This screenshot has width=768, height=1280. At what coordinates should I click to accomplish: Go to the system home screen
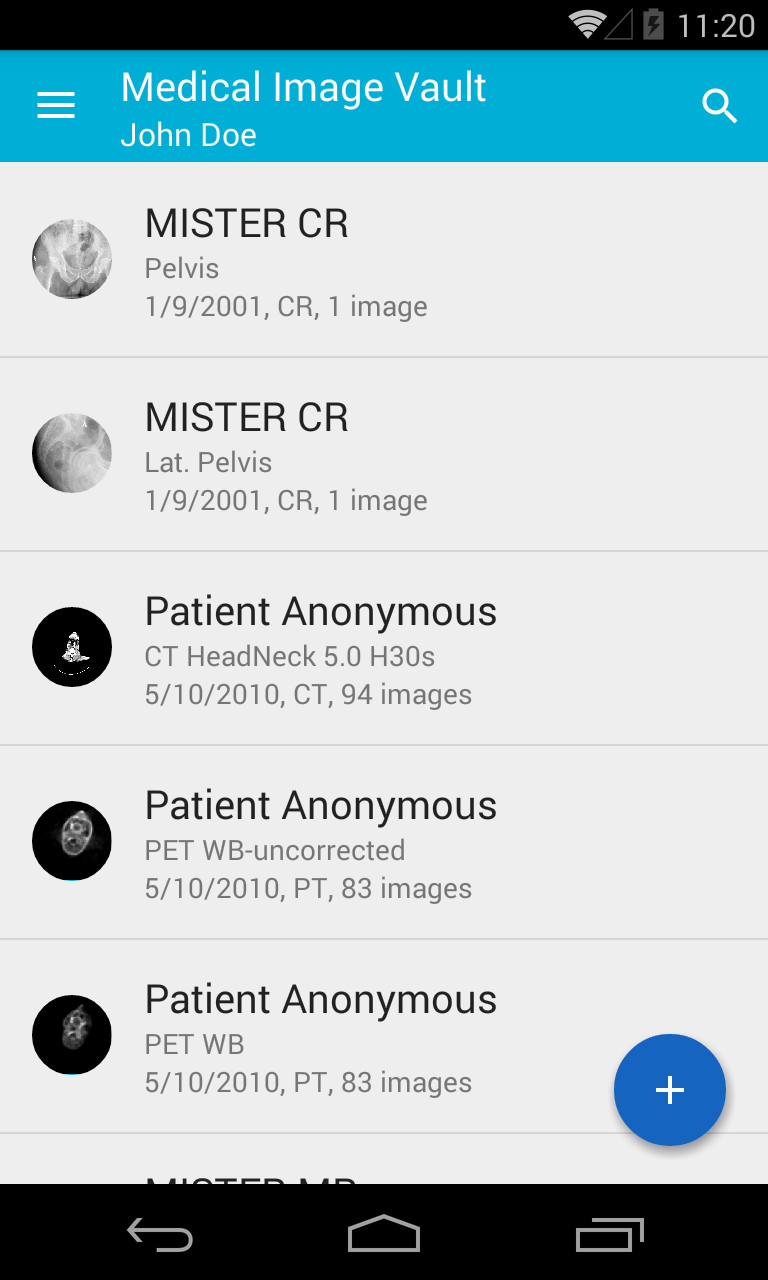pyautogui.click(x=384, y=1236)
